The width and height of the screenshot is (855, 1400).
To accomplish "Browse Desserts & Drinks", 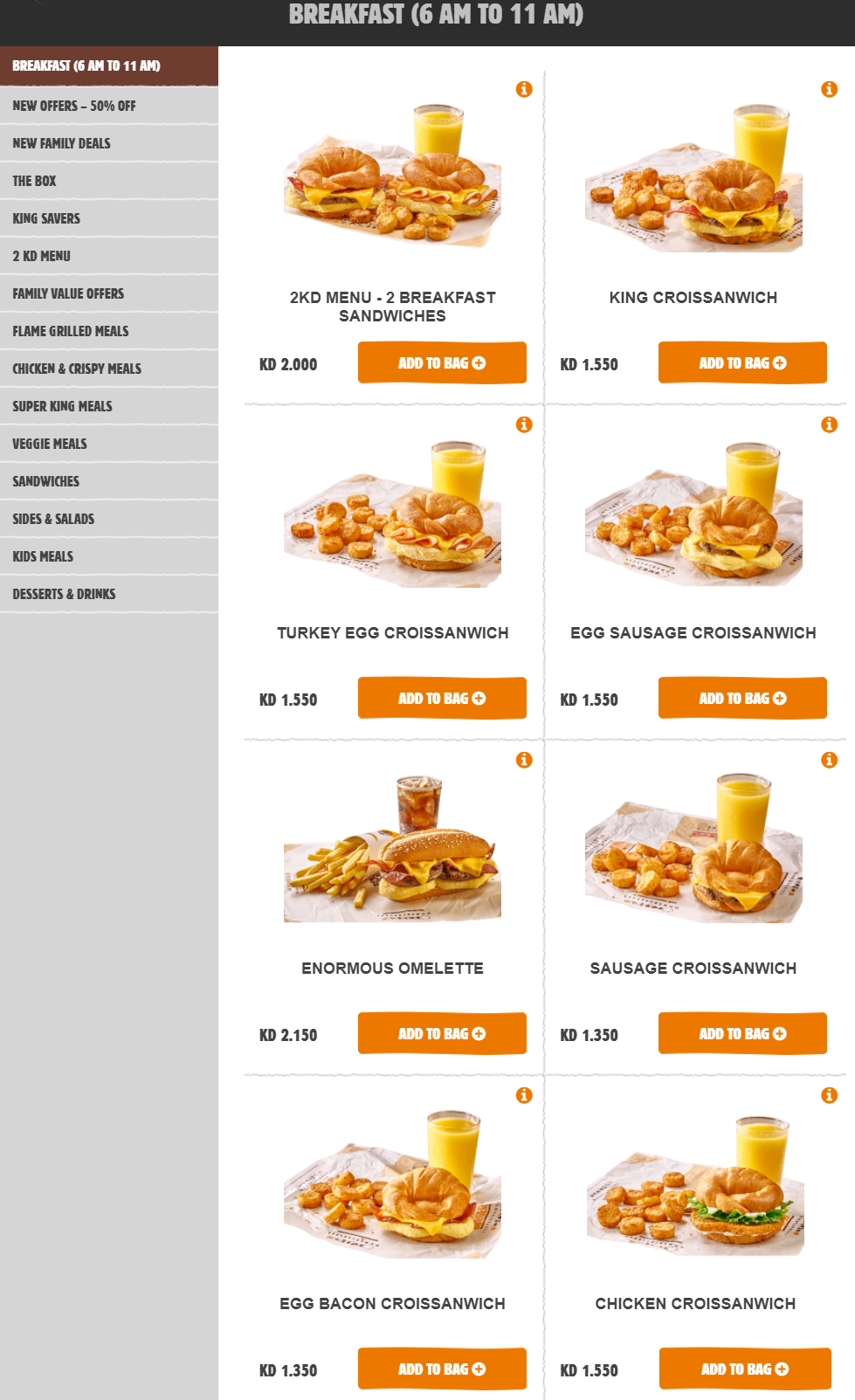I will click(64, 594).
